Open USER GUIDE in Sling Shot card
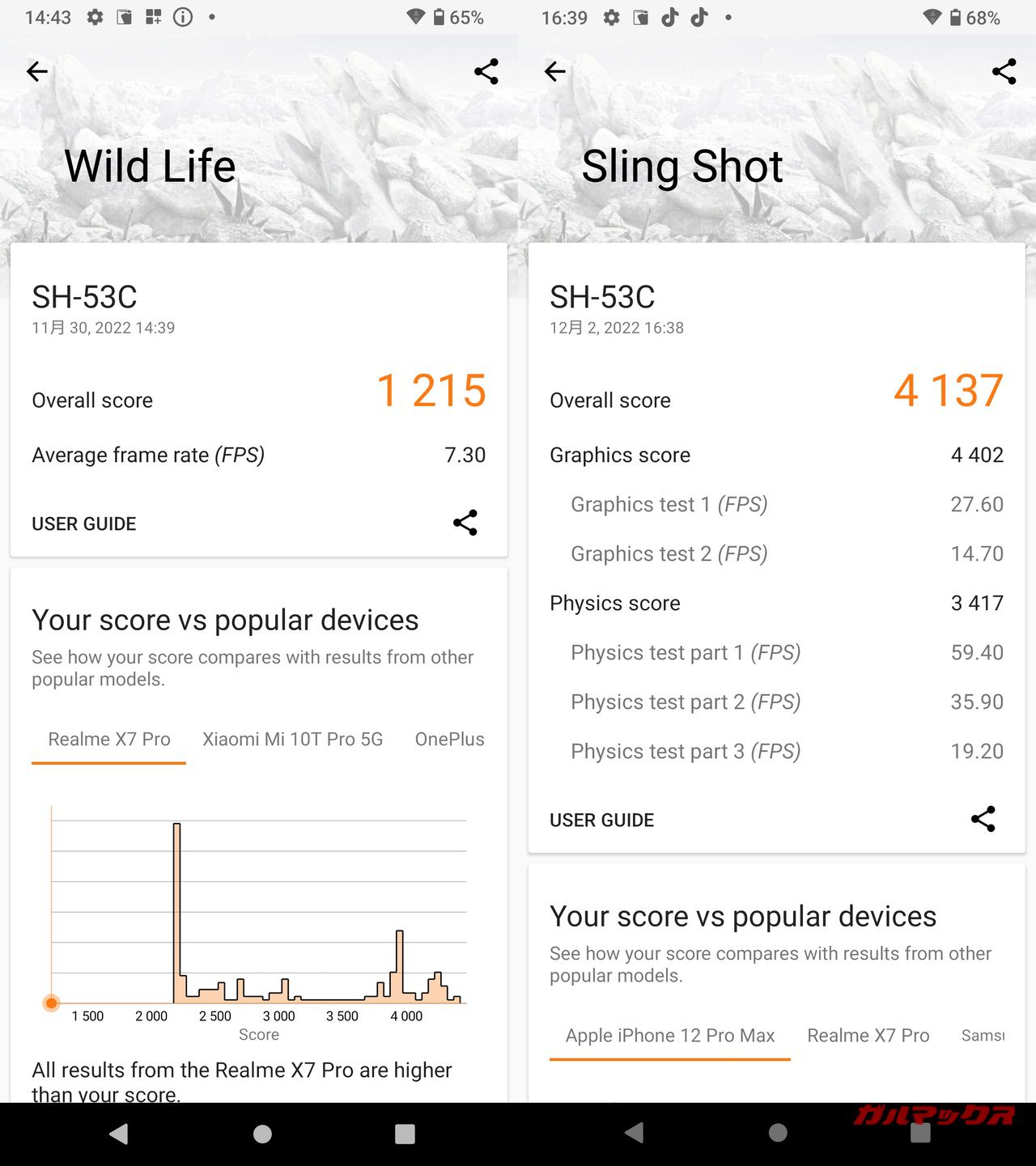 [x=601, y=820]
